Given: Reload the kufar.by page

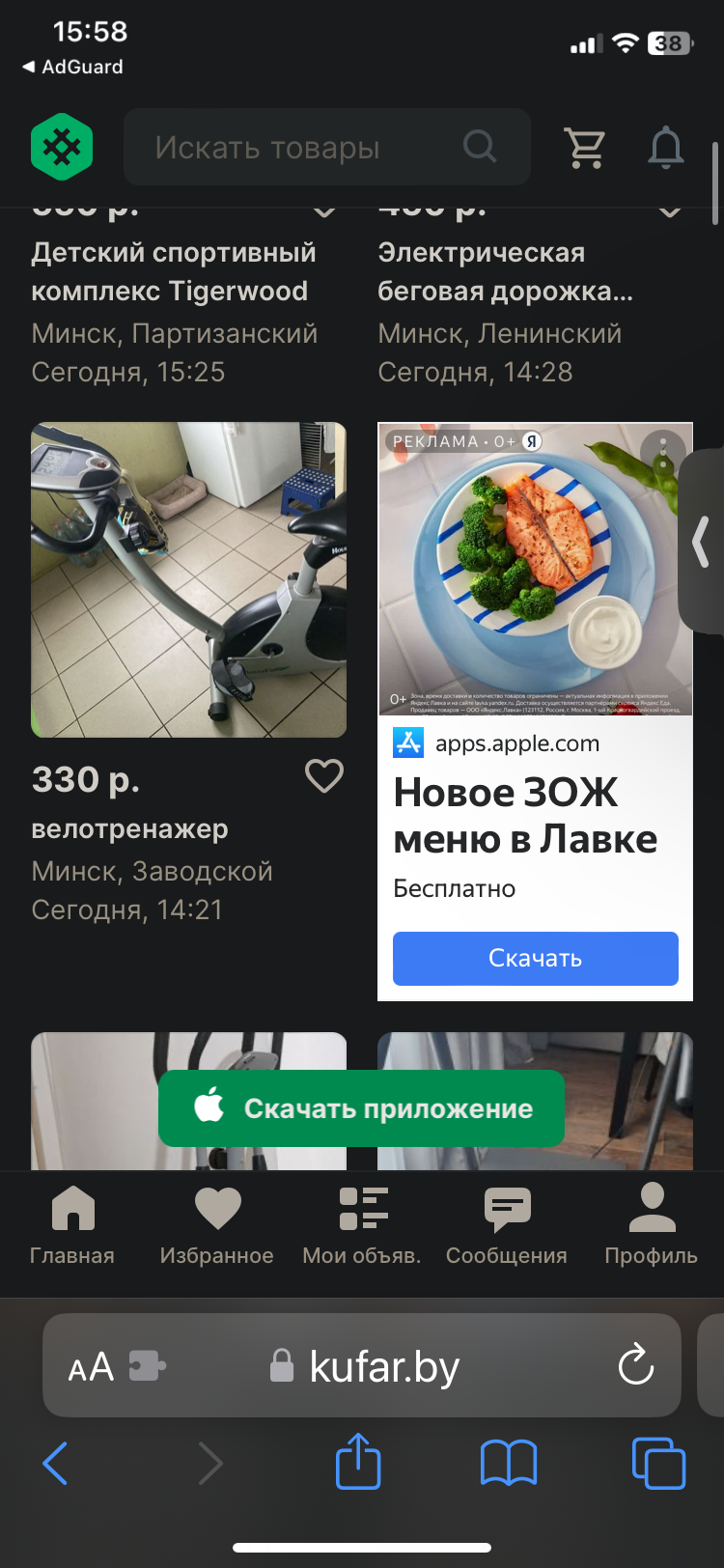Looking at the screenshot, I should coord(635,1365).
